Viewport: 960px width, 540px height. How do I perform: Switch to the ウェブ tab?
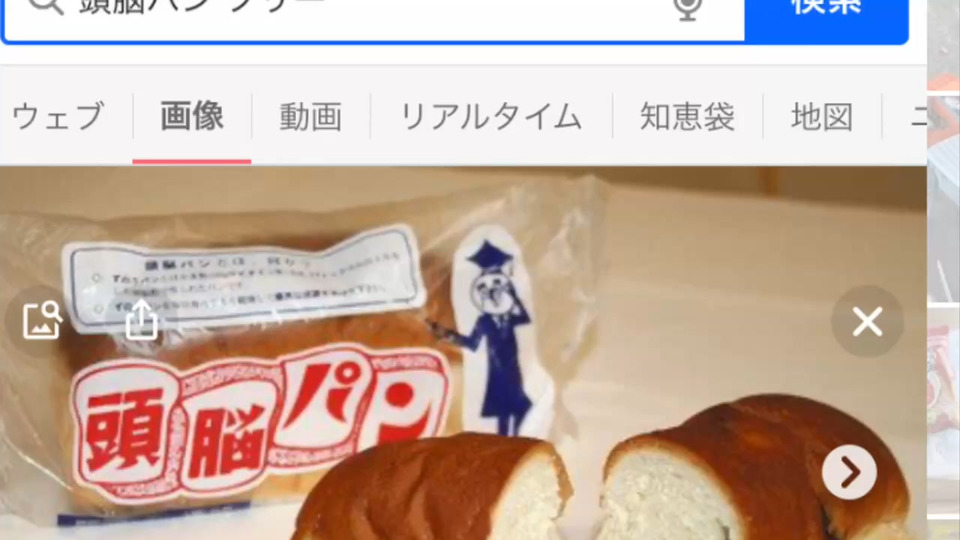tap(58, 117)
